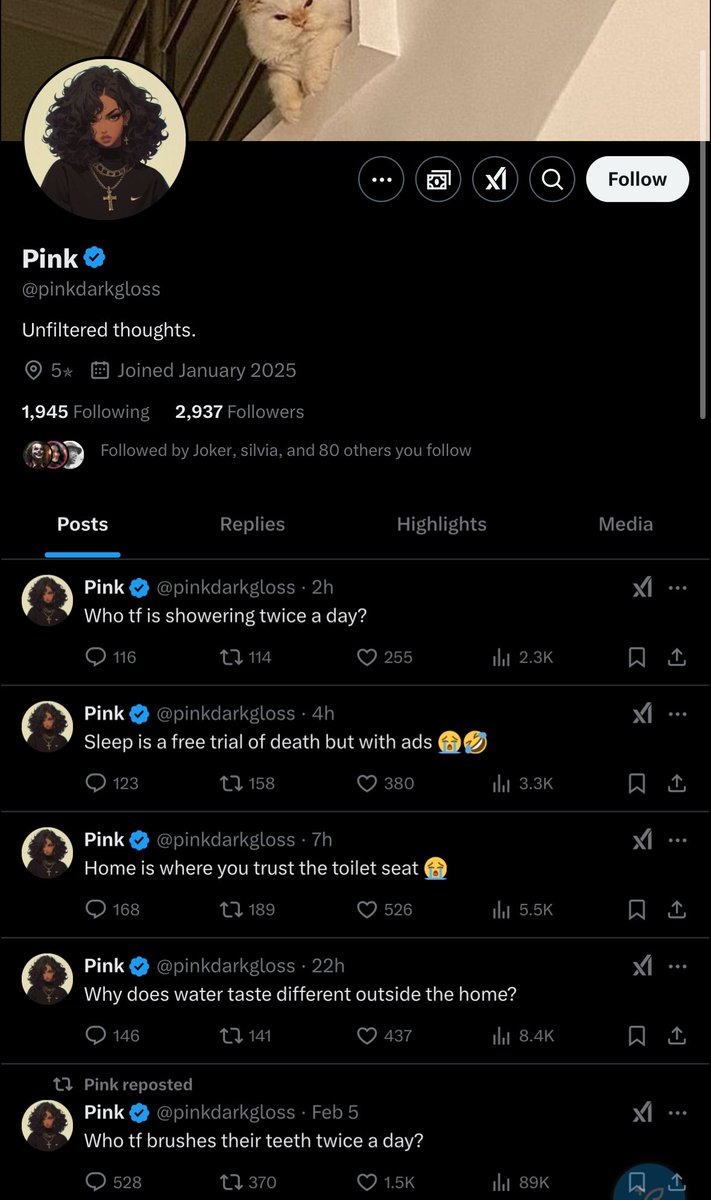Viewport: 711px width, 1200px height.
Task: Search this profile's posts
Action: pos(552,180)
